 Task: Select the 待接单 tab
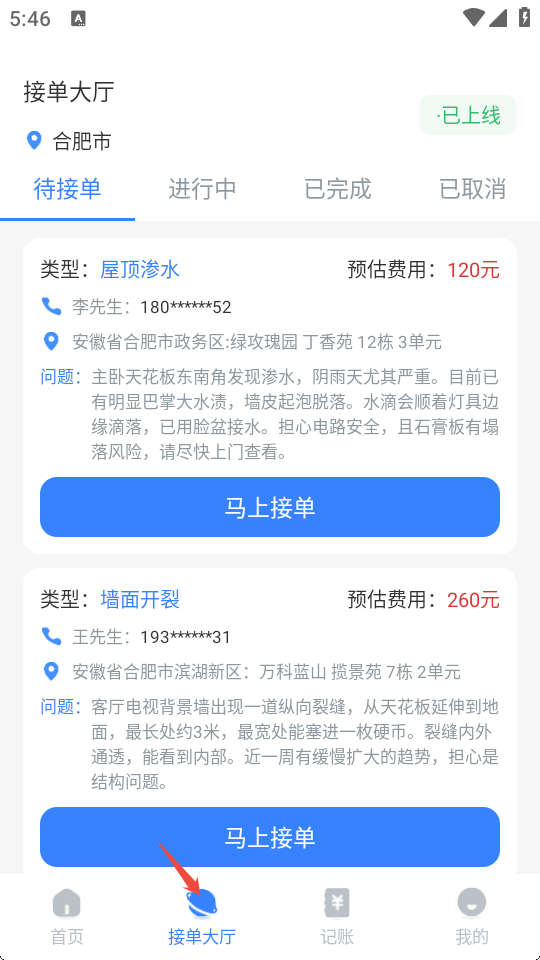click(67, 189)
